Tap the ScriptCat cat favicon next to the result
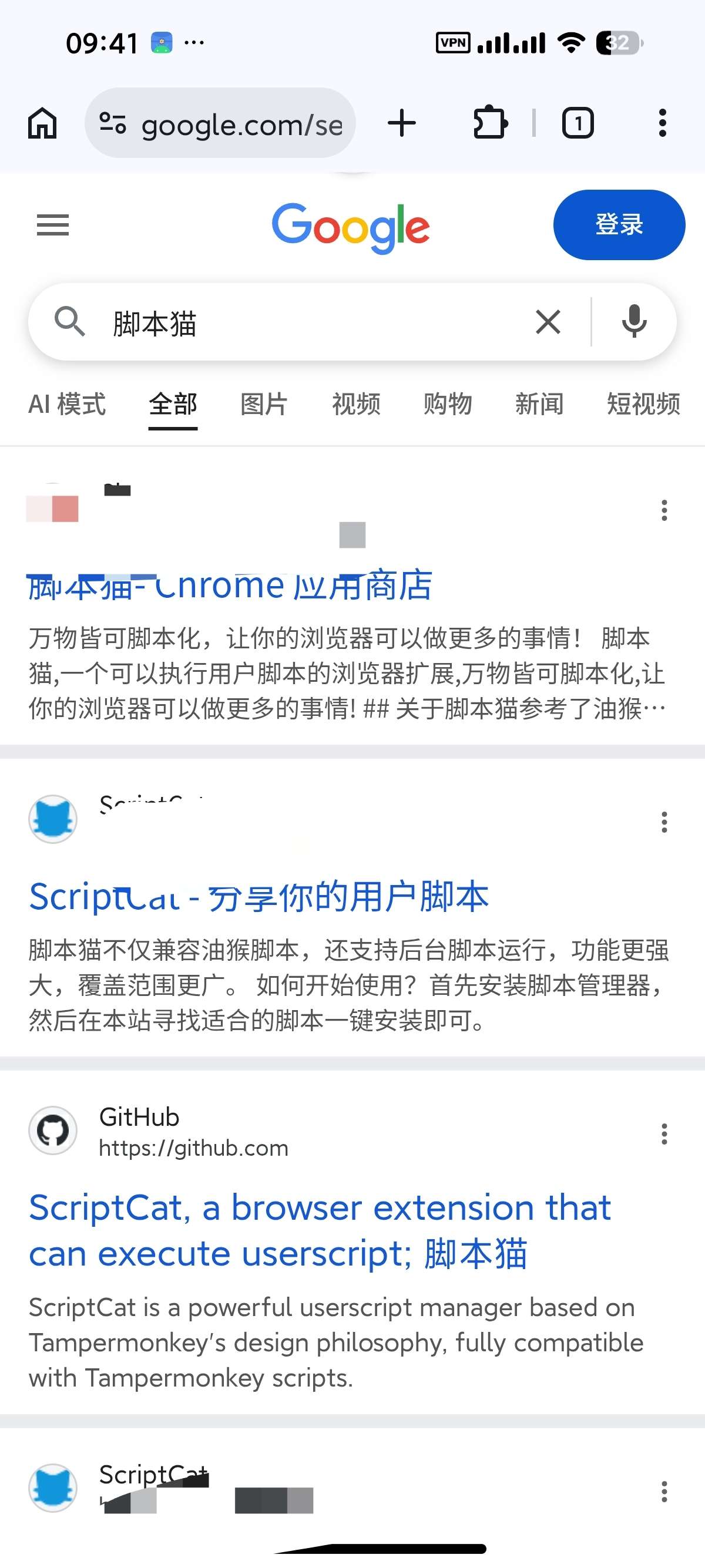Screen dimensions: 705x1568 click(53, 819)
